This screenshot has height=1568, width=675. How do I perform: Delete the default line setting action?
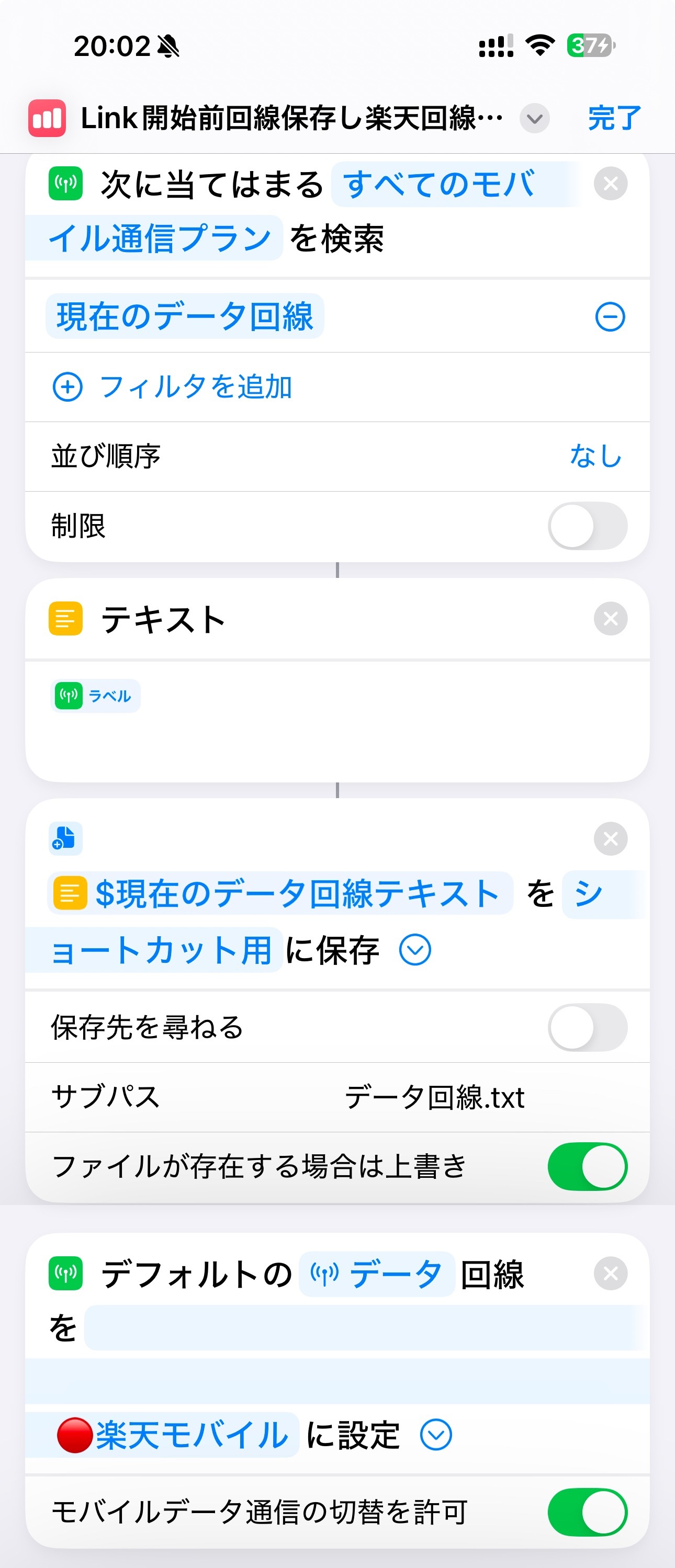tap(611, 1274)
